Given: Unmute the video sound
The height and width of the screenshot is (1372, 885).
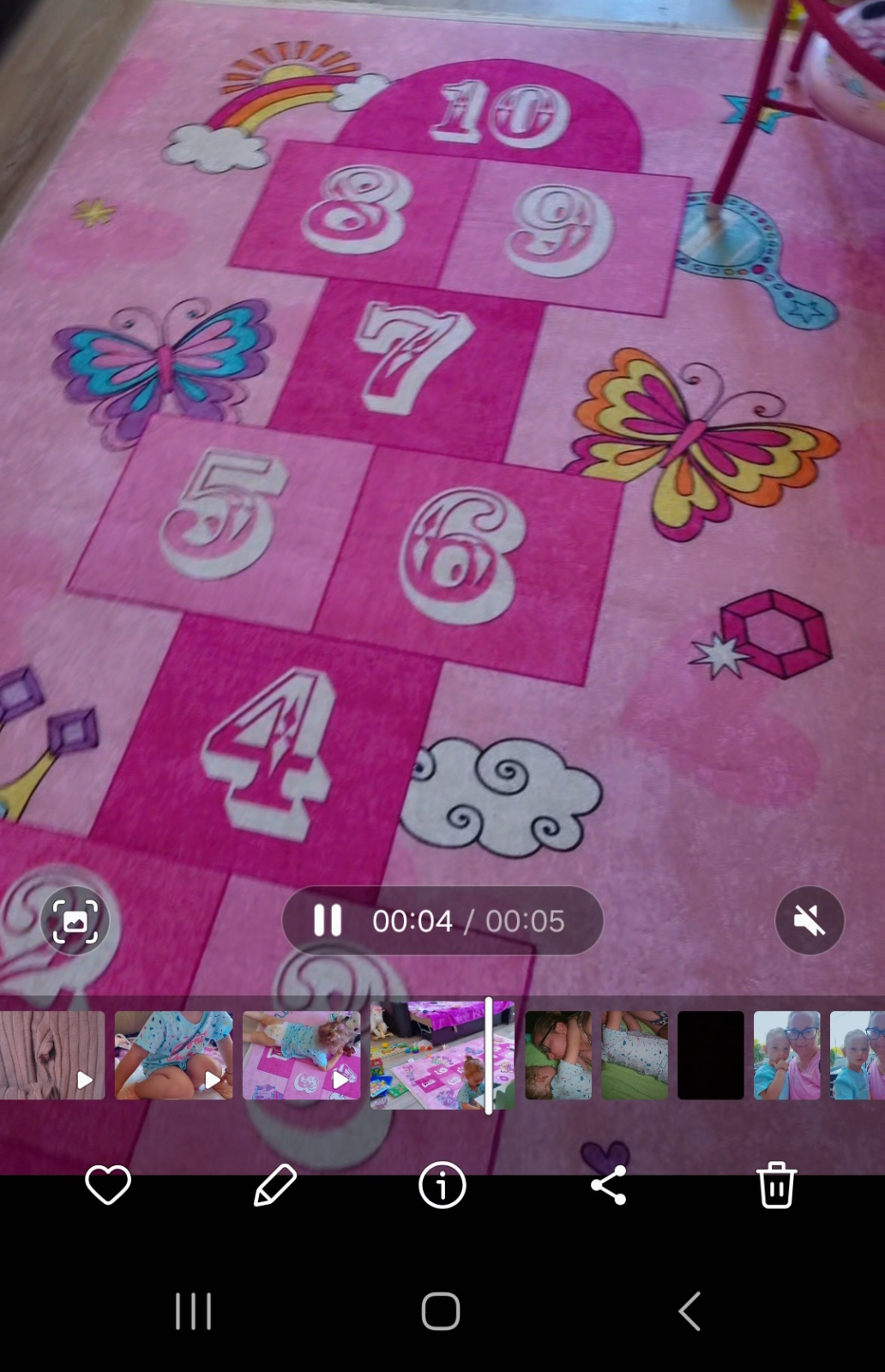Looking at the screenshot, I should 809,921.
